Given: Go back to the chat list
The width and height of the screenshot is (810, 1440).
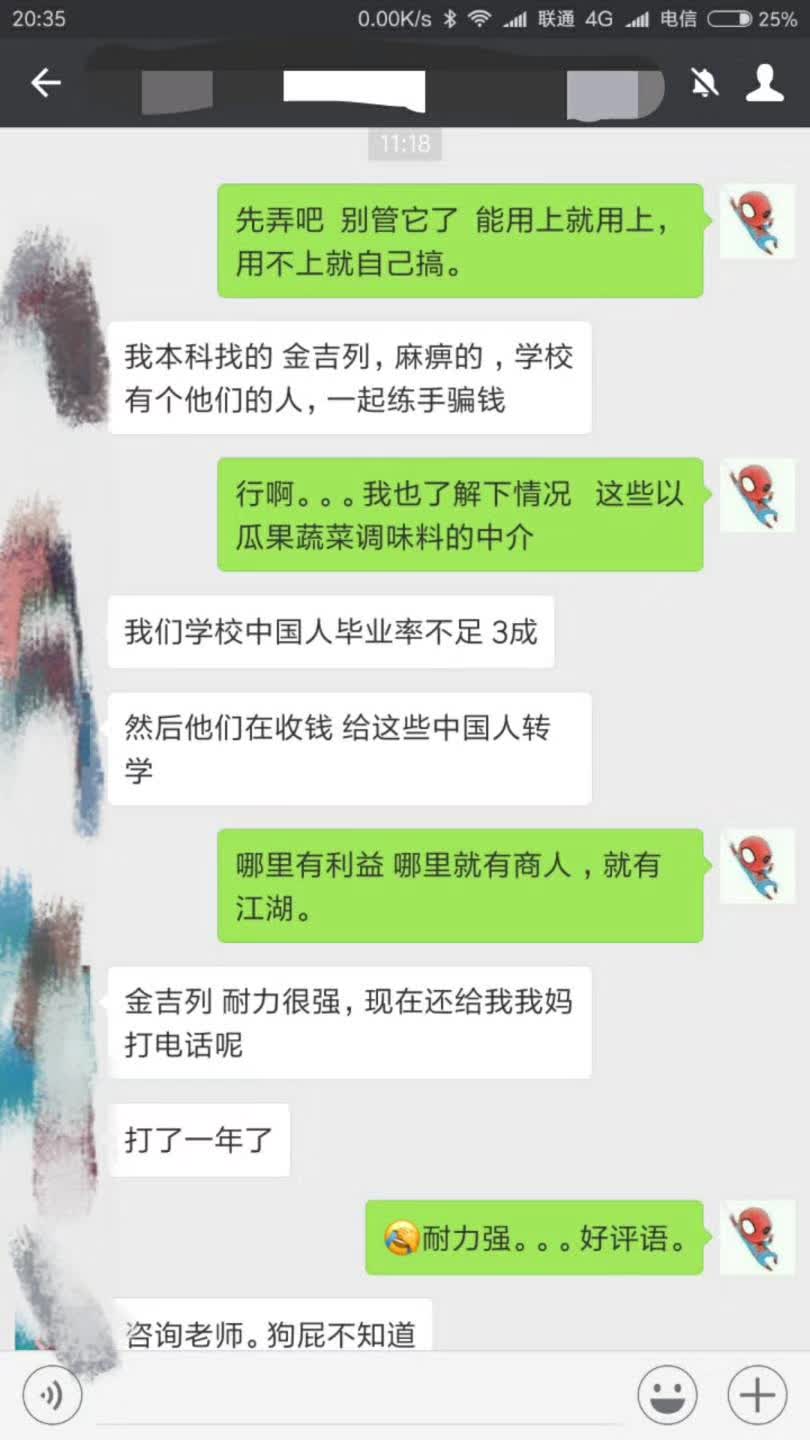Looking at the screenshot, I should [x=46, y=83].
